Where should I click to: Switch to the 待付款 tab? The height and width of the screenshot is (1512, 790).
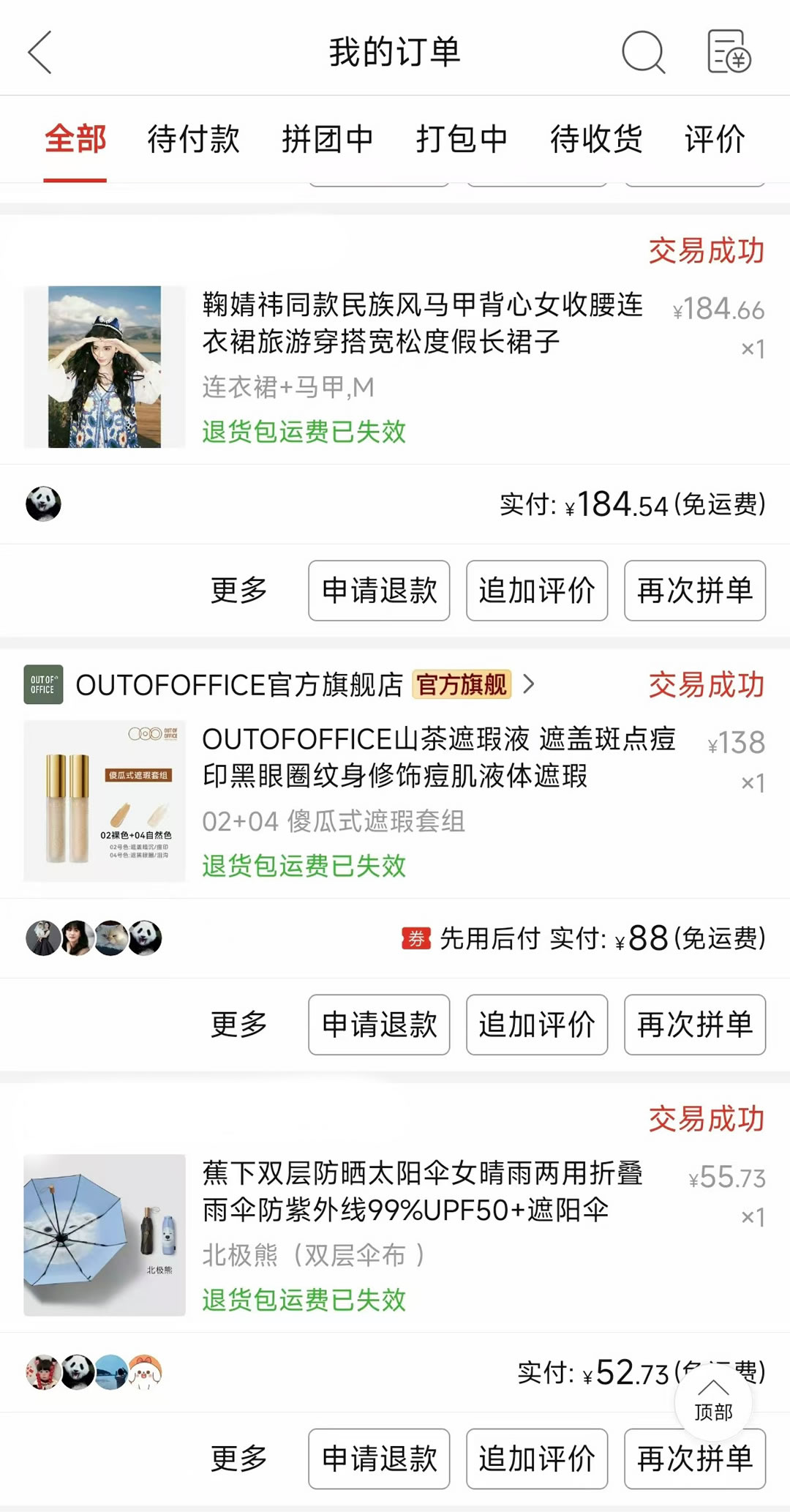tap(193, 139)
